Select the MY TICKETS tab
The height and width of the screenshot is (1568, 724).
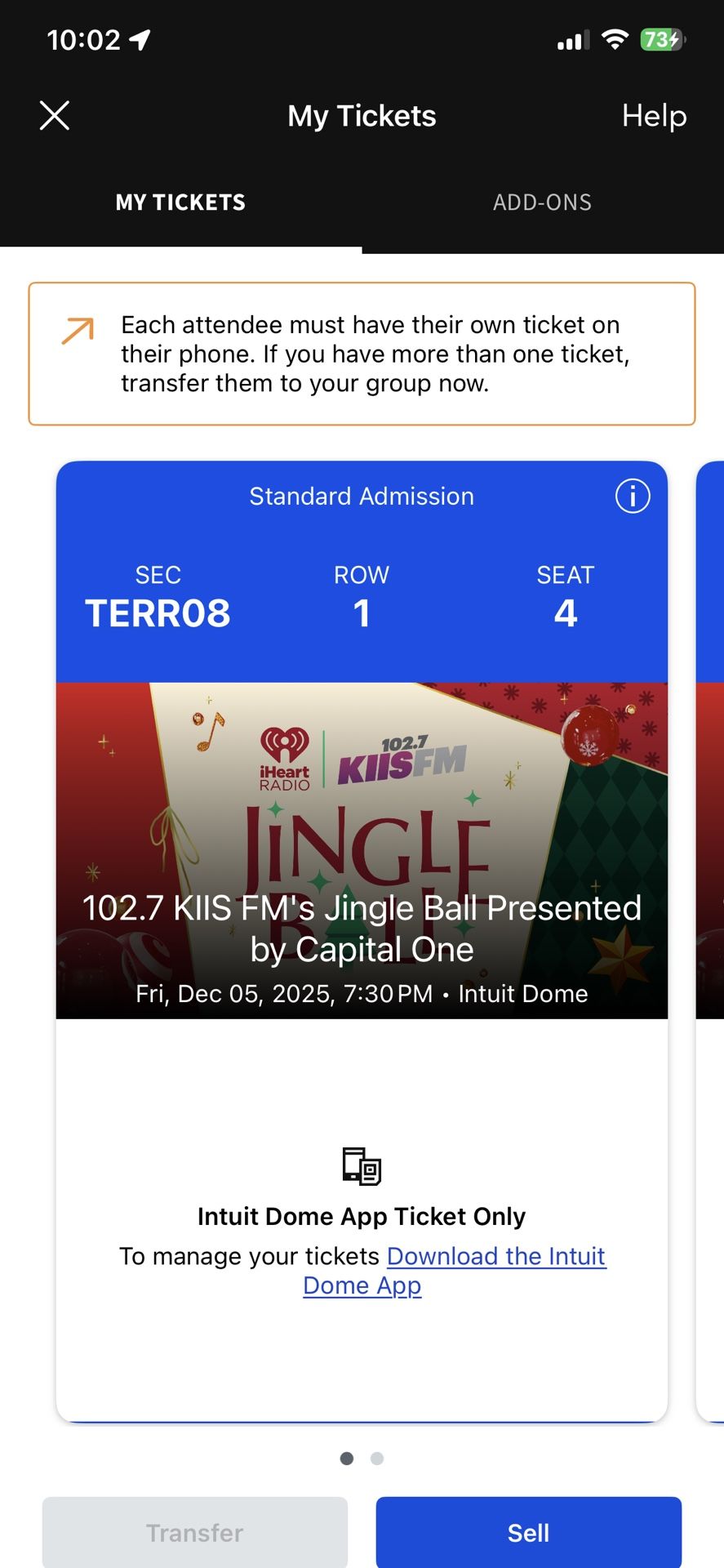pos(180,202)
